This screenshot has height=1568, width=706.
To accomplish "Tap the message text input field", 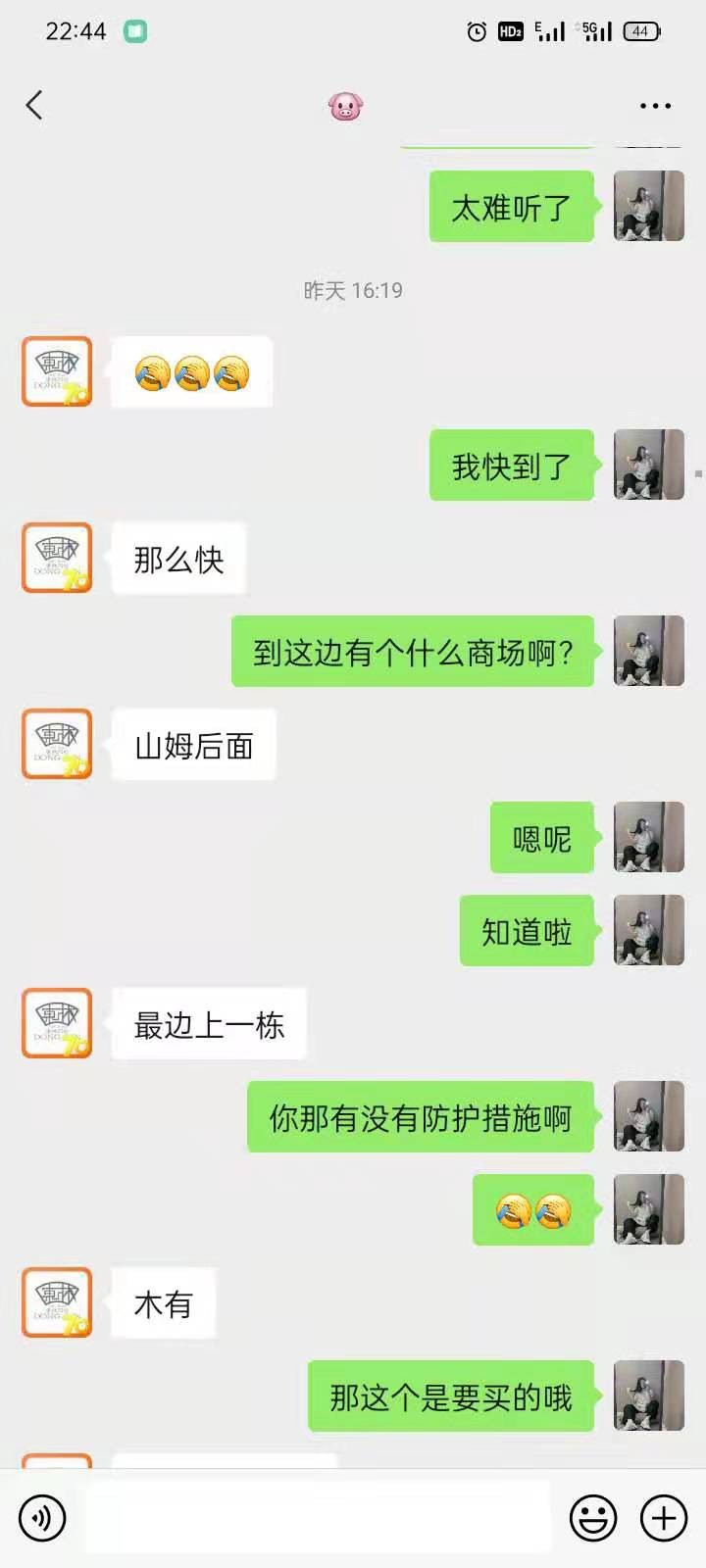I will (x=319, y=1518).
